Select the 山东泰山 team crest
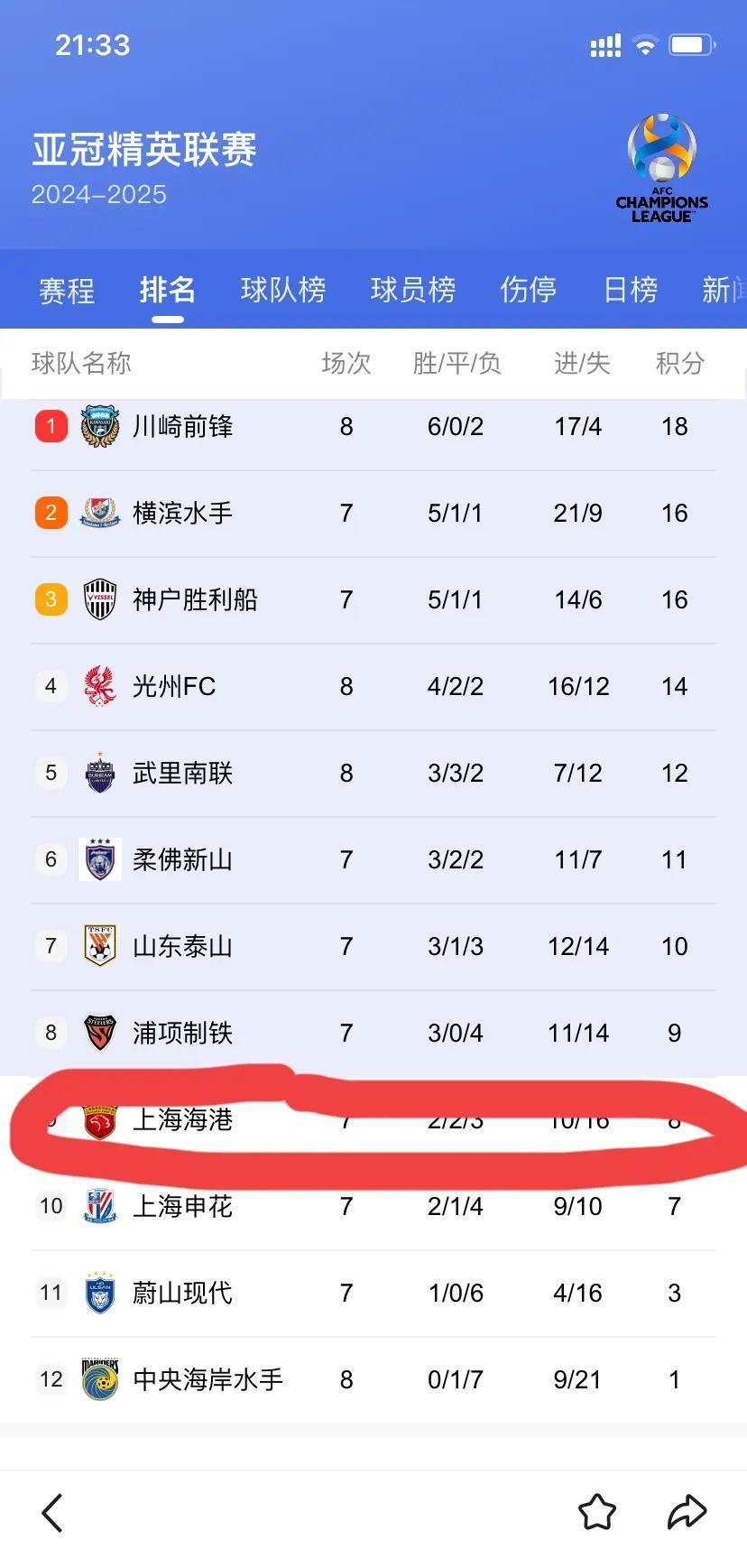The image size is (747, 1568). 99,946
